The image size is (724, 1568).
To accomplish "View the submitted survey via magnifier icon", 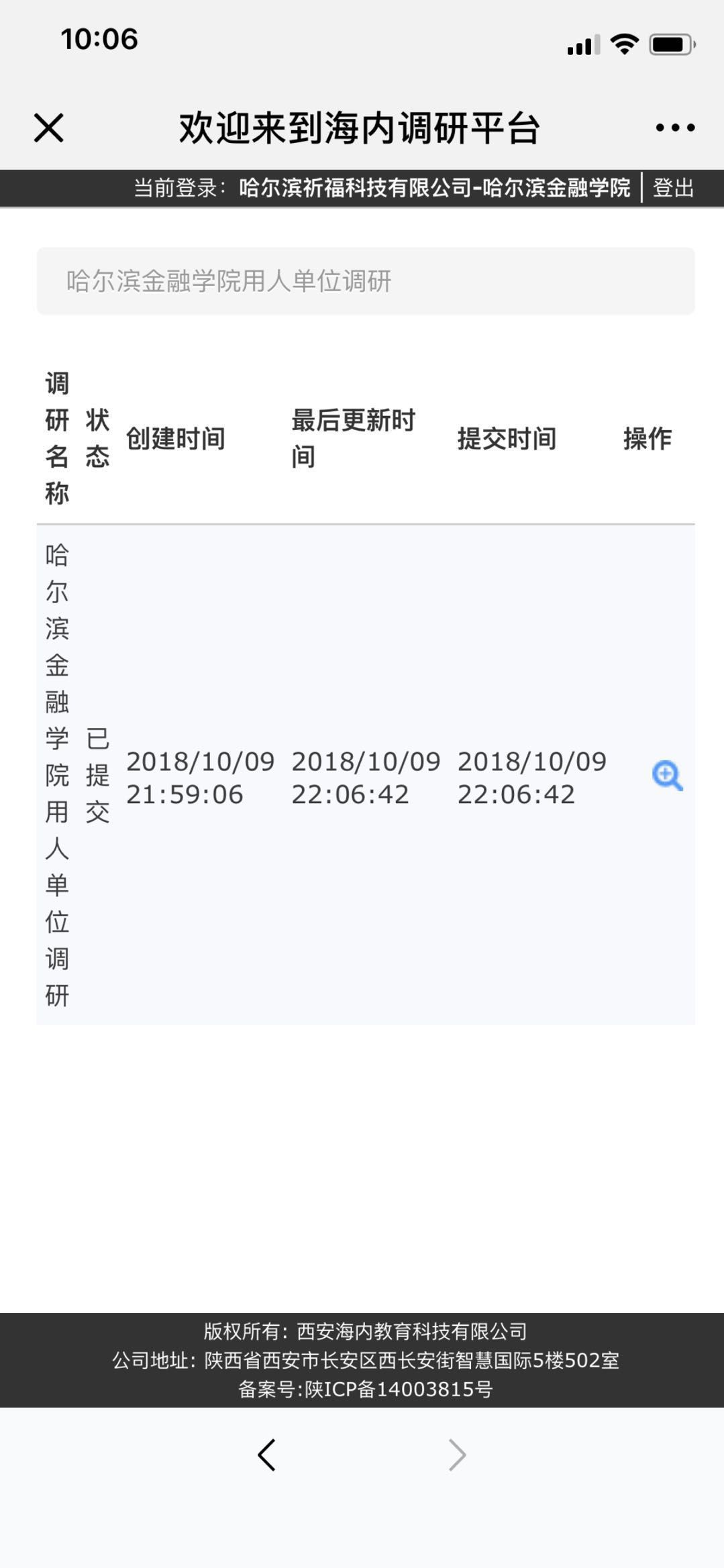I will (x=667, y=776).
